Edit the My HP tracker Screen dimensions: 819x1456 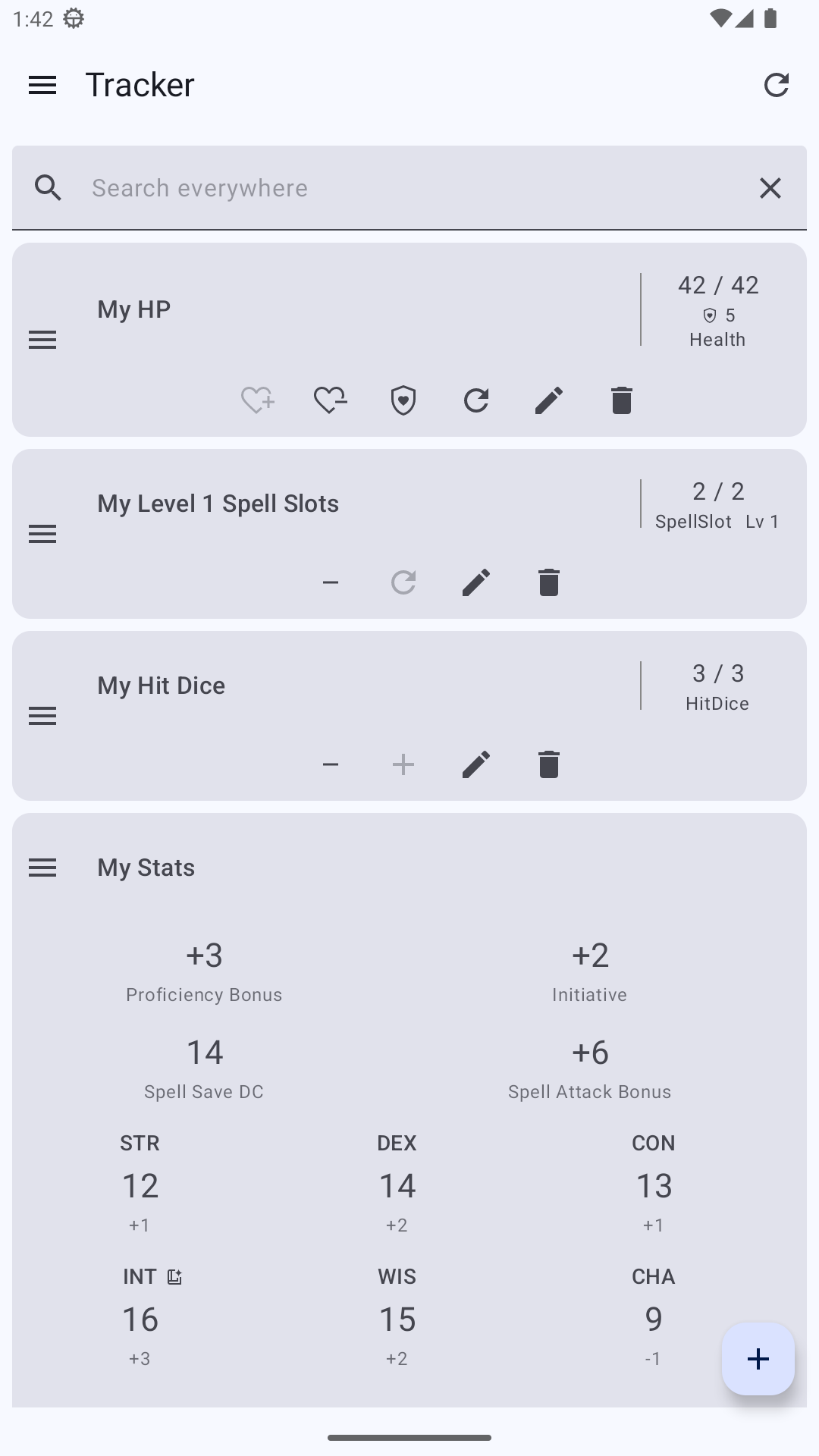(548, 400)
